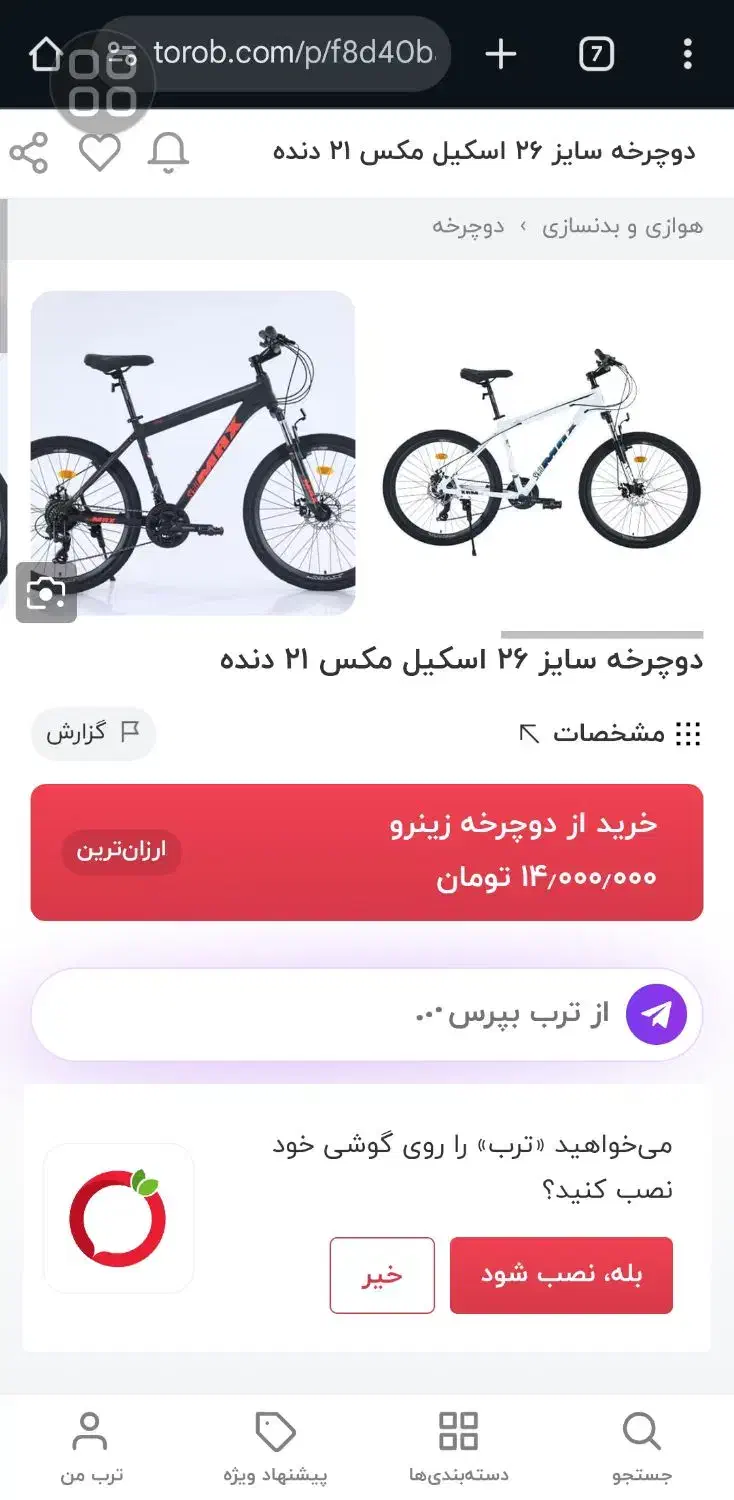Image resolution: width=734 pixels, height=1500 pixels.
Task: Open the هوازی و بدنسازی breadcrumb link
Action: point(622,227)
